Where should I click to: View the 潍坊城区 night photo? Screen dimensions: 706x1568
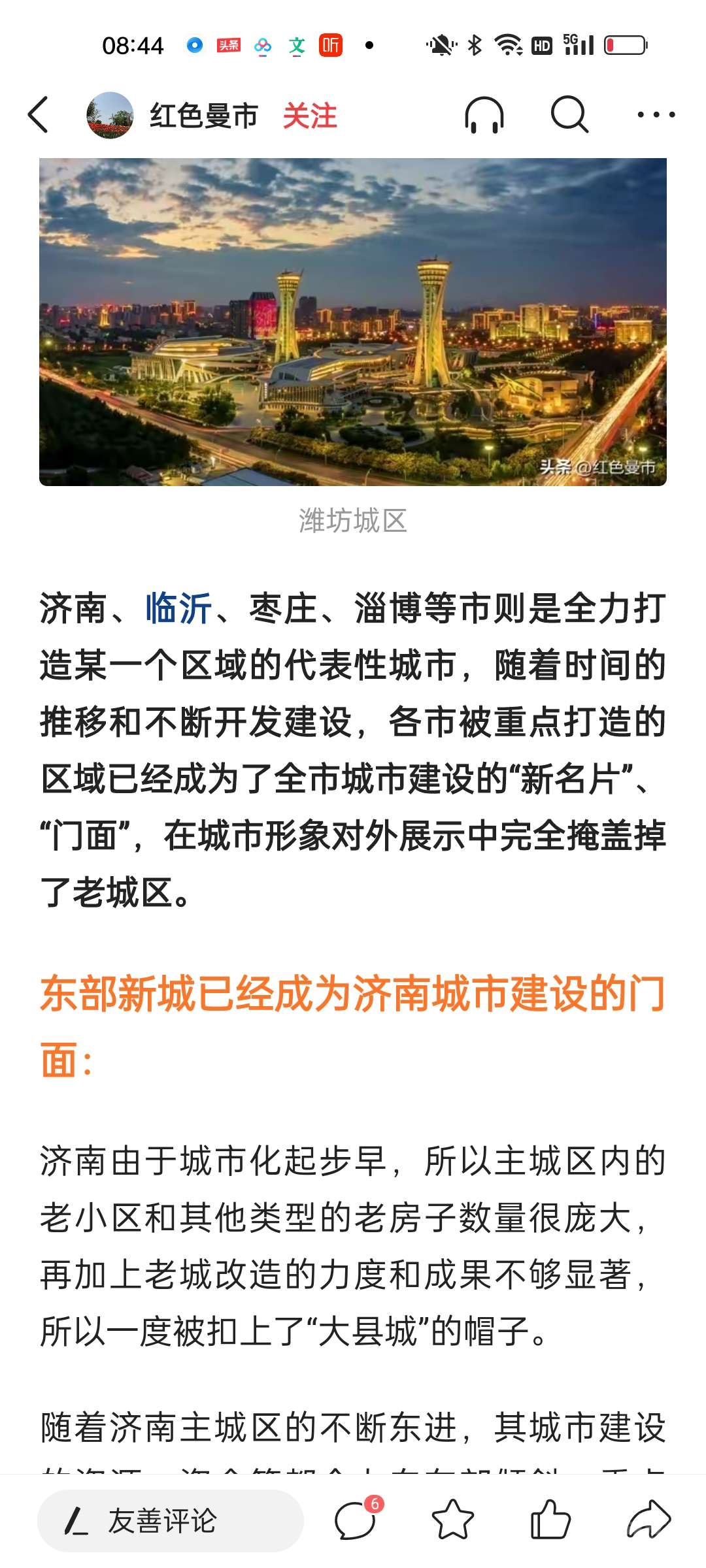(x=353, y=321)
